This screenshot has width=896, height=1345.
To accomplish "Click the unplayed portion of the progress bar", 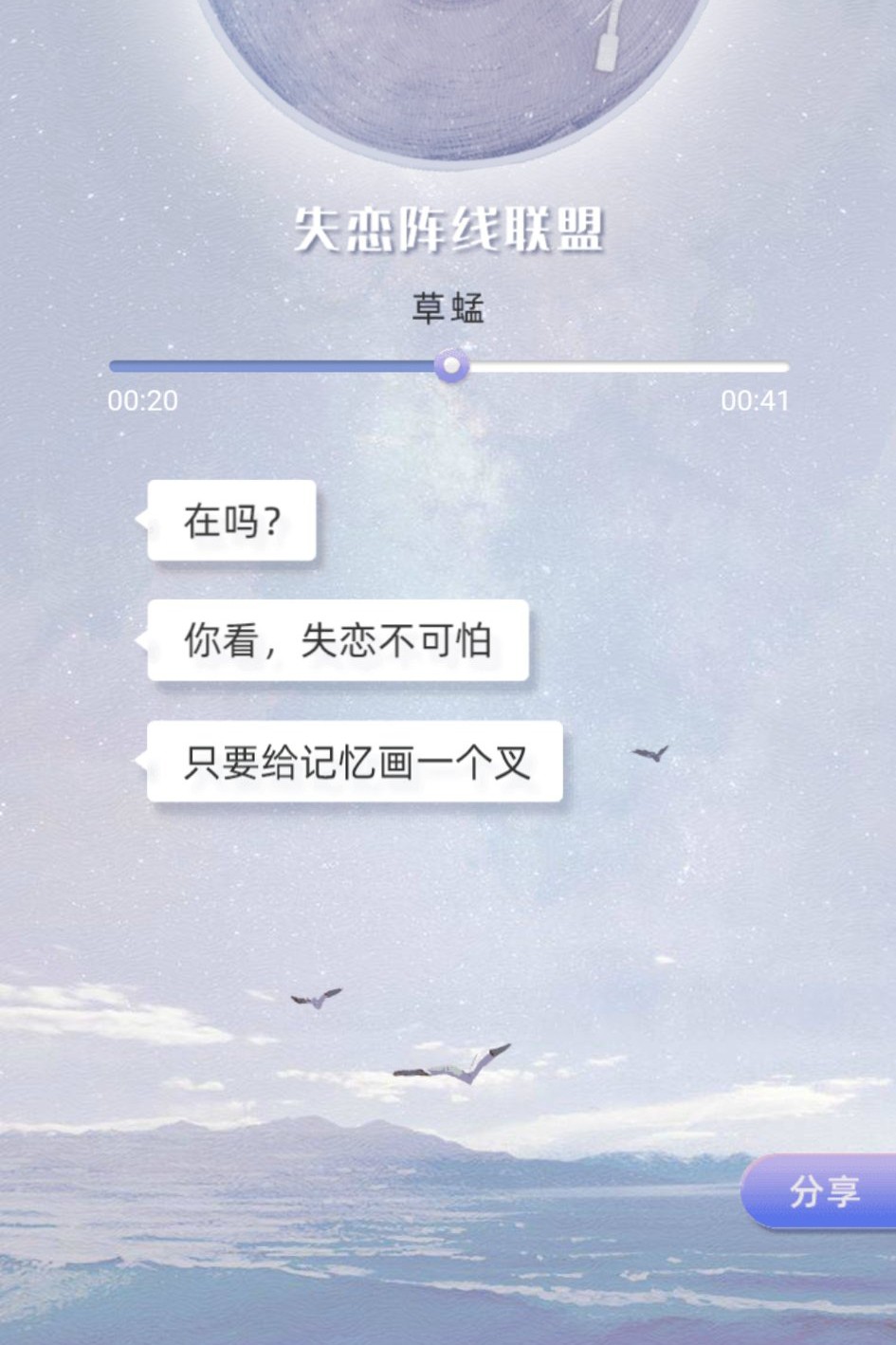I will click(626, 367).
